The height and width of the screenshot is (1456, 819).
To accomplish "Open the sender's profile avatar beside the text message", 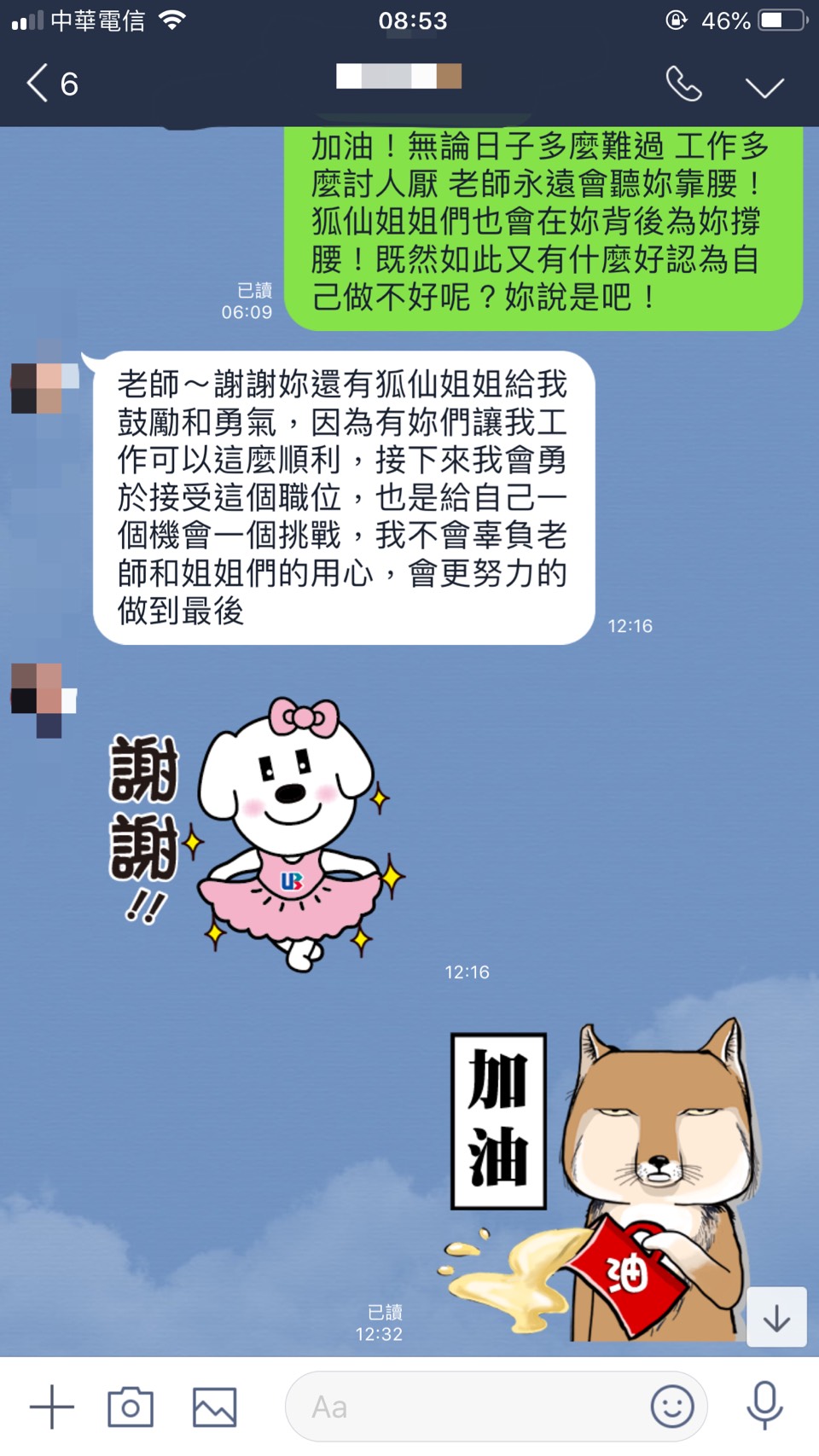I will 43,388.
